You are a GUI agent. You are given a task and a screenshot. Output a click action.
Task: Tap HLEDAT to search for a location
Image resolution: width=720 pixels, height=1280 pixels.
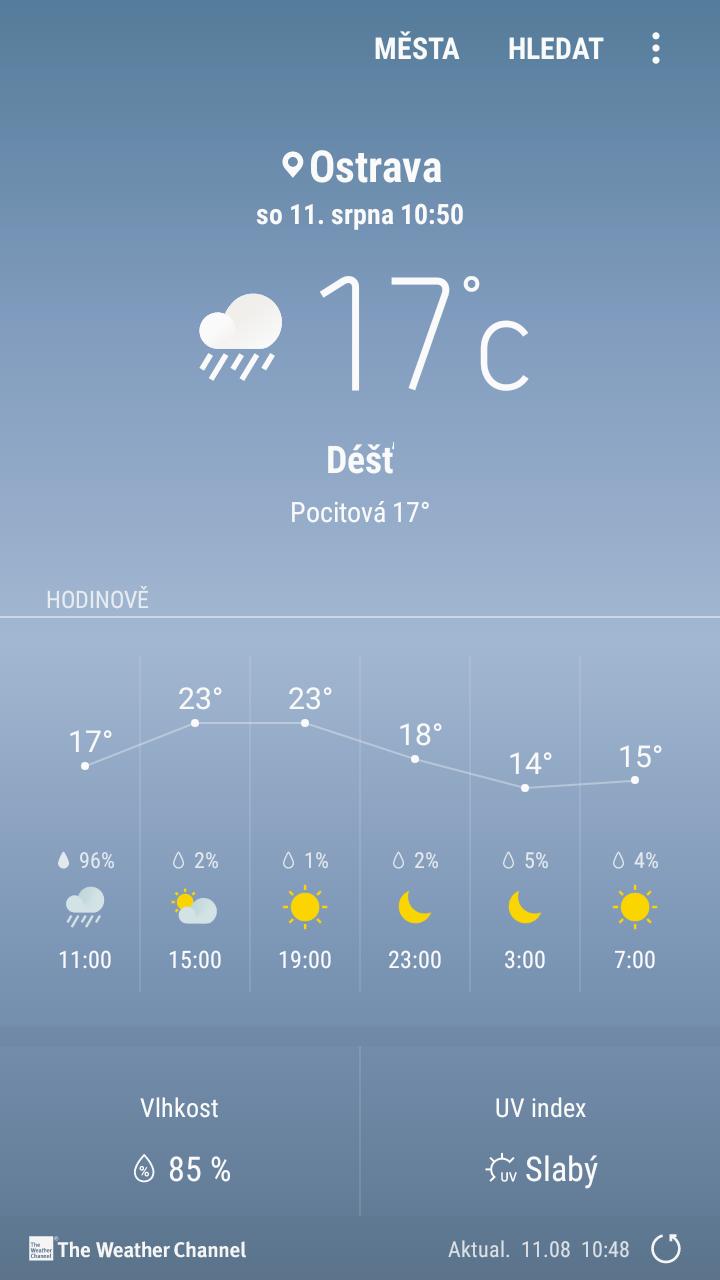tap(555, 49)
